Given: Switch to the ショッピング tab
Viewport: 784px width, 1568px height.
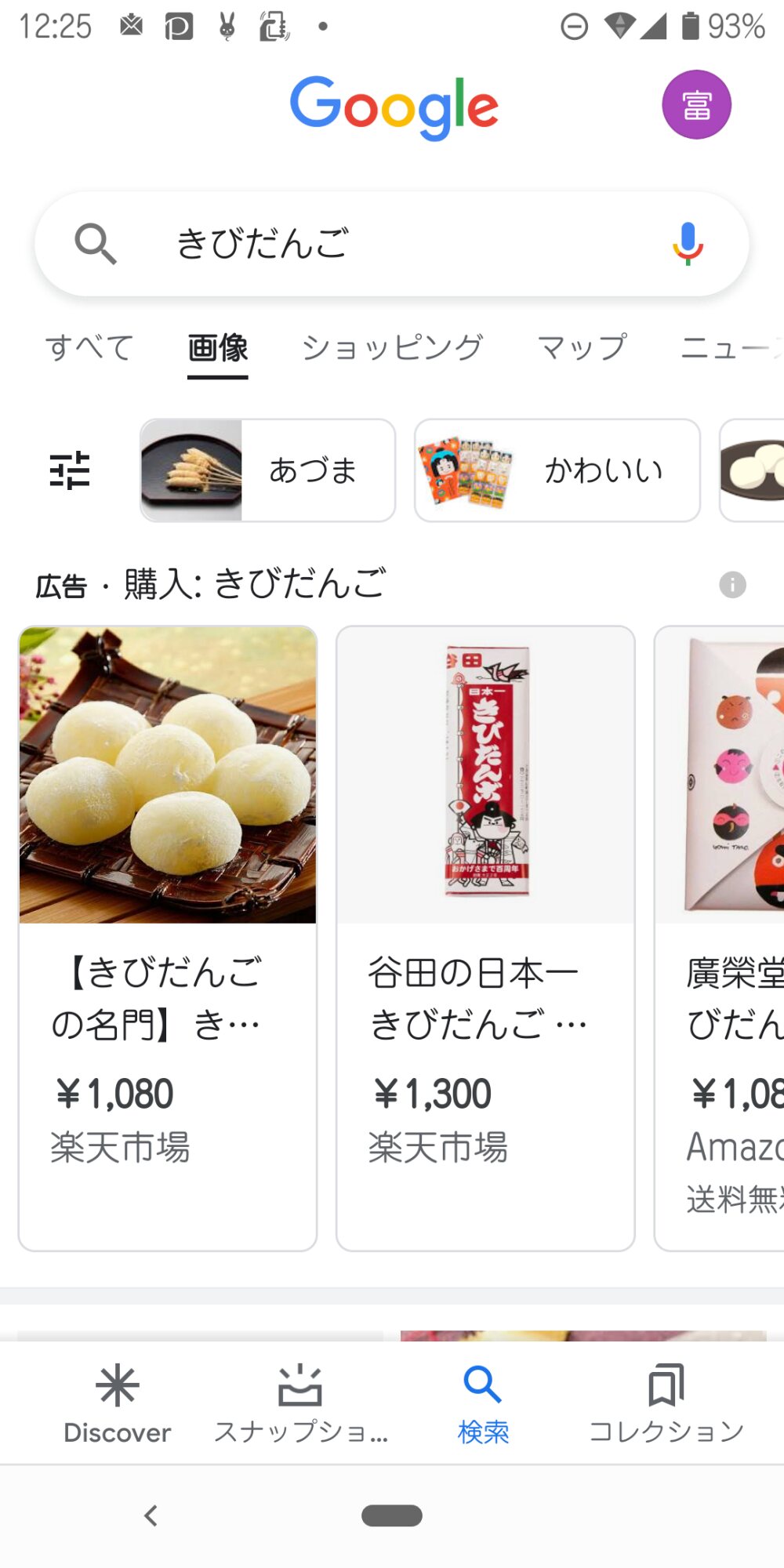Looking at the screenshot, I should click(x=392, y=347).
